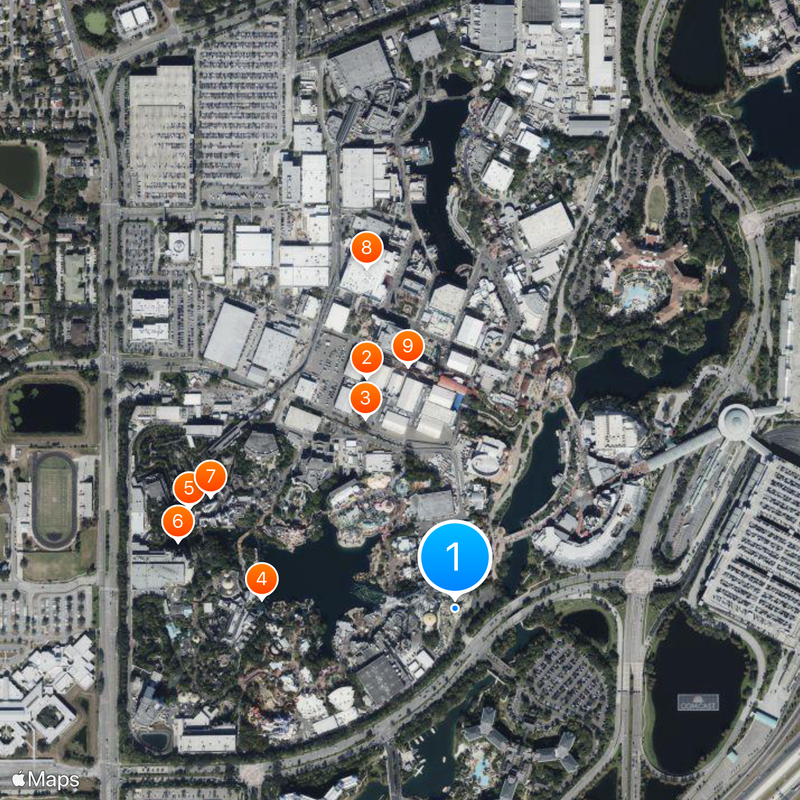Tap the orange map pin numbered 2
Screen dimensions: 800x800
click(366, 357)
